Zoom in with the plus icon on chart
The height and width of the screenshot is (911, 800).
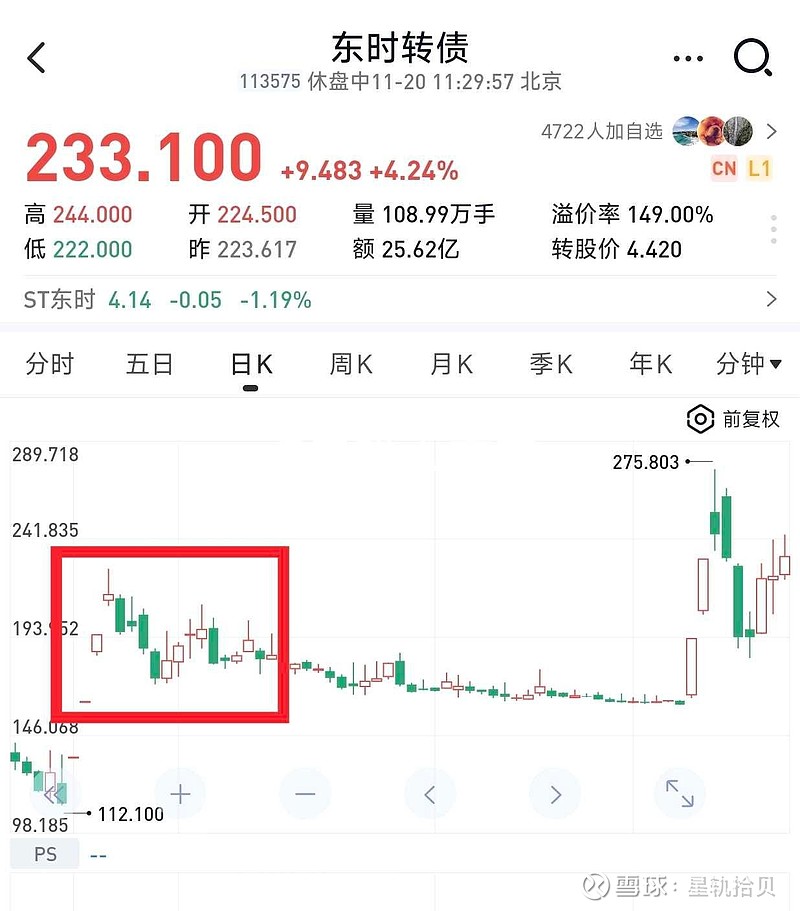[179, 793]
